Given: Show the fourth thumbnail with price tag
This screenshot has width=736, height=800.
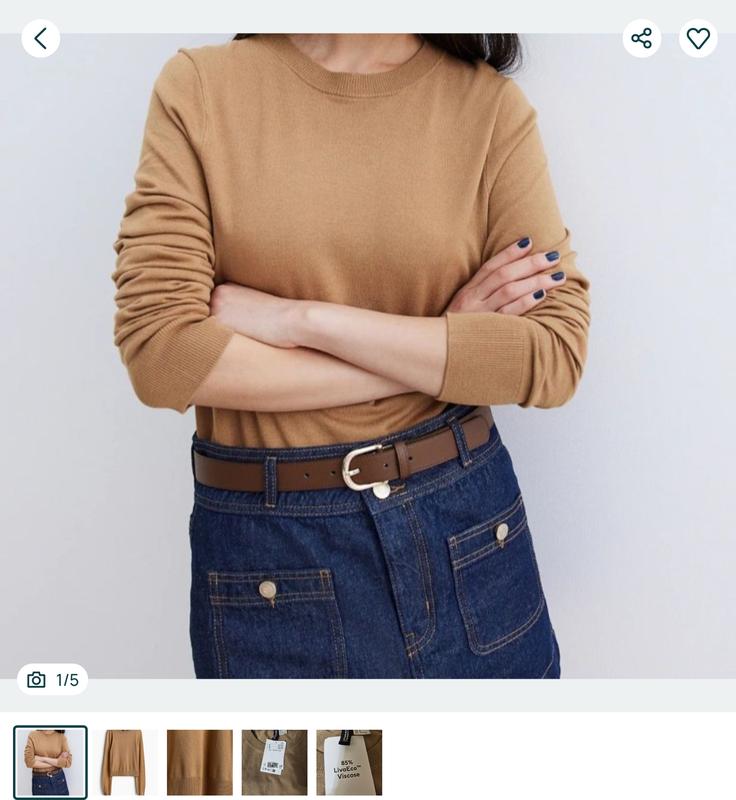Looking at the screenshot, I should tap(274, 762).
